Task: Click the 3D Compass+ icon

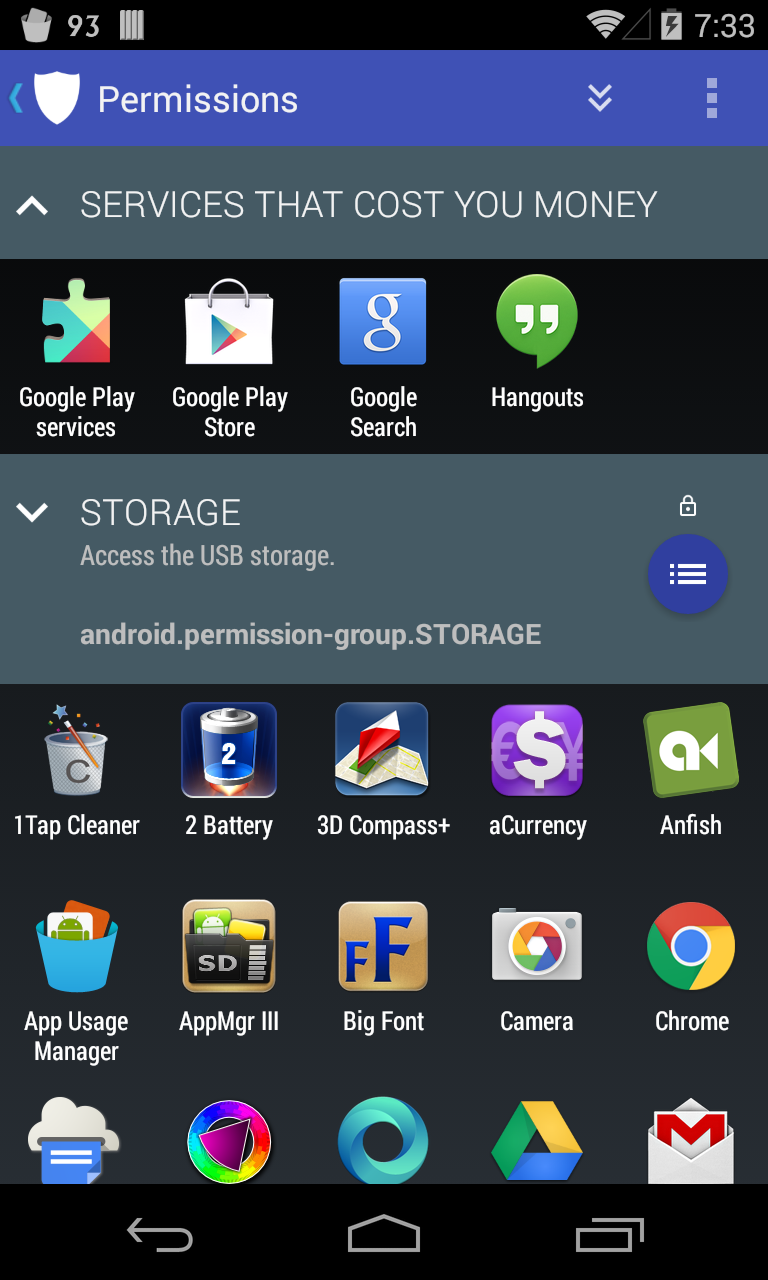Action: pos(382,749)
